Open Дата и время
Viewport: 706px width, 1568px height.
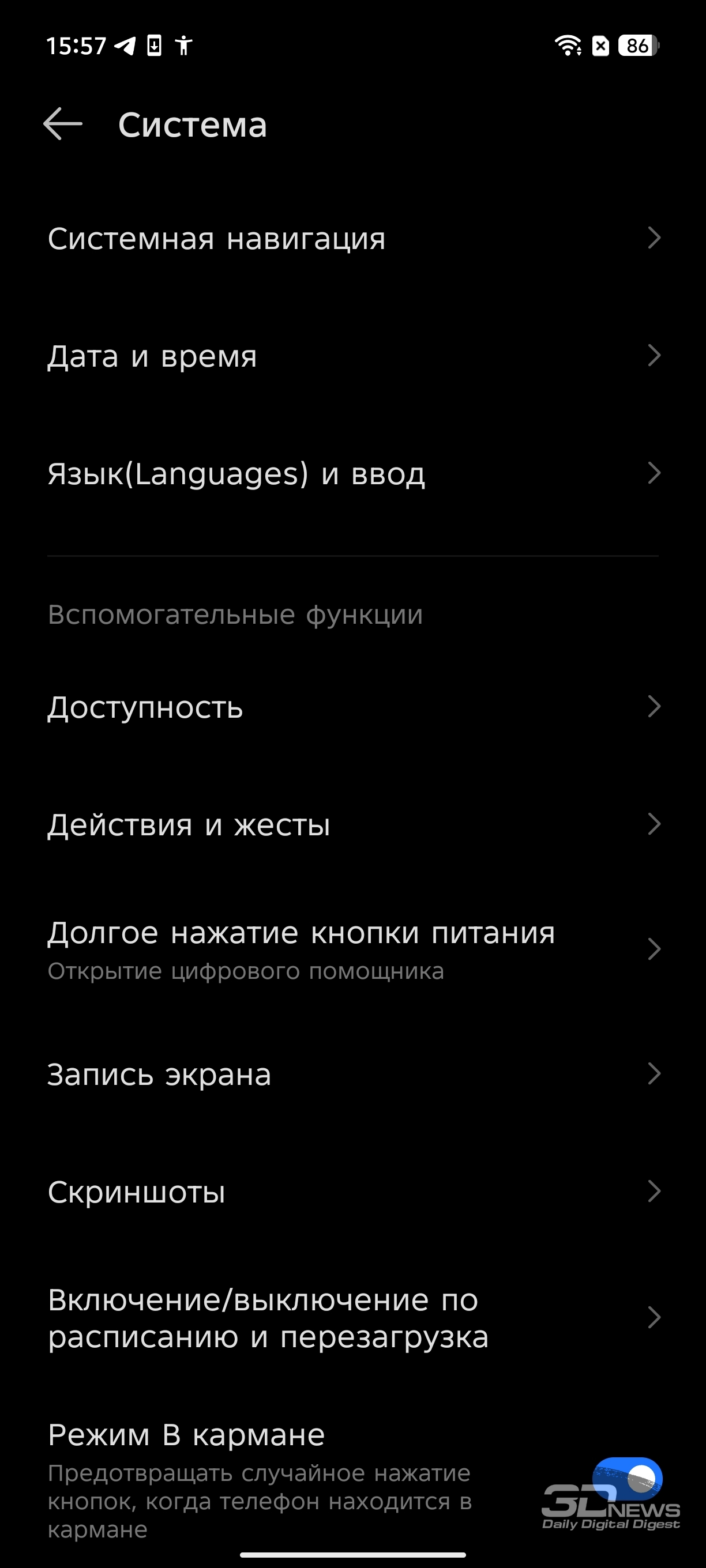coord(352,356)
